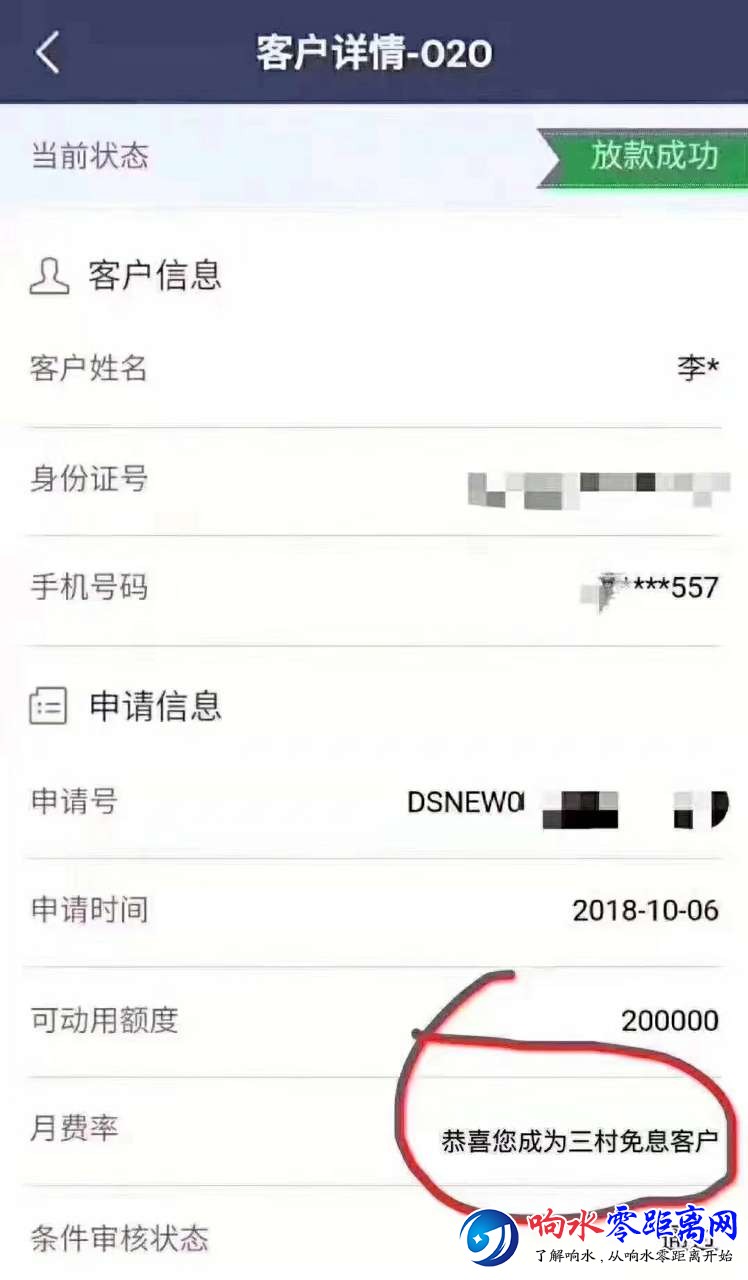Go back from the 客户详情-O2O page
The width and height of the screenshot is (748, 1280).
[x=48, y=52]
